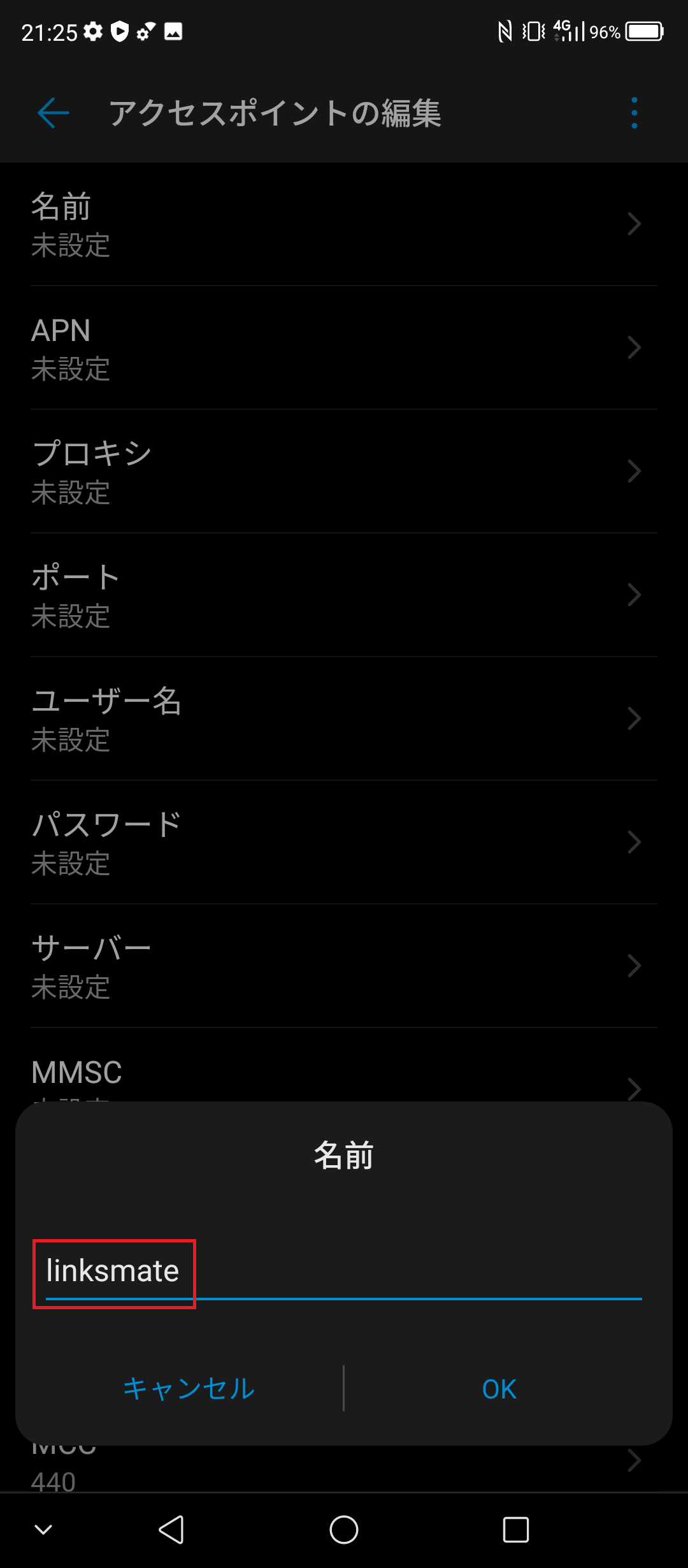
Task: Expand the MMSC entry chevron
Action: coord(634,1088)
